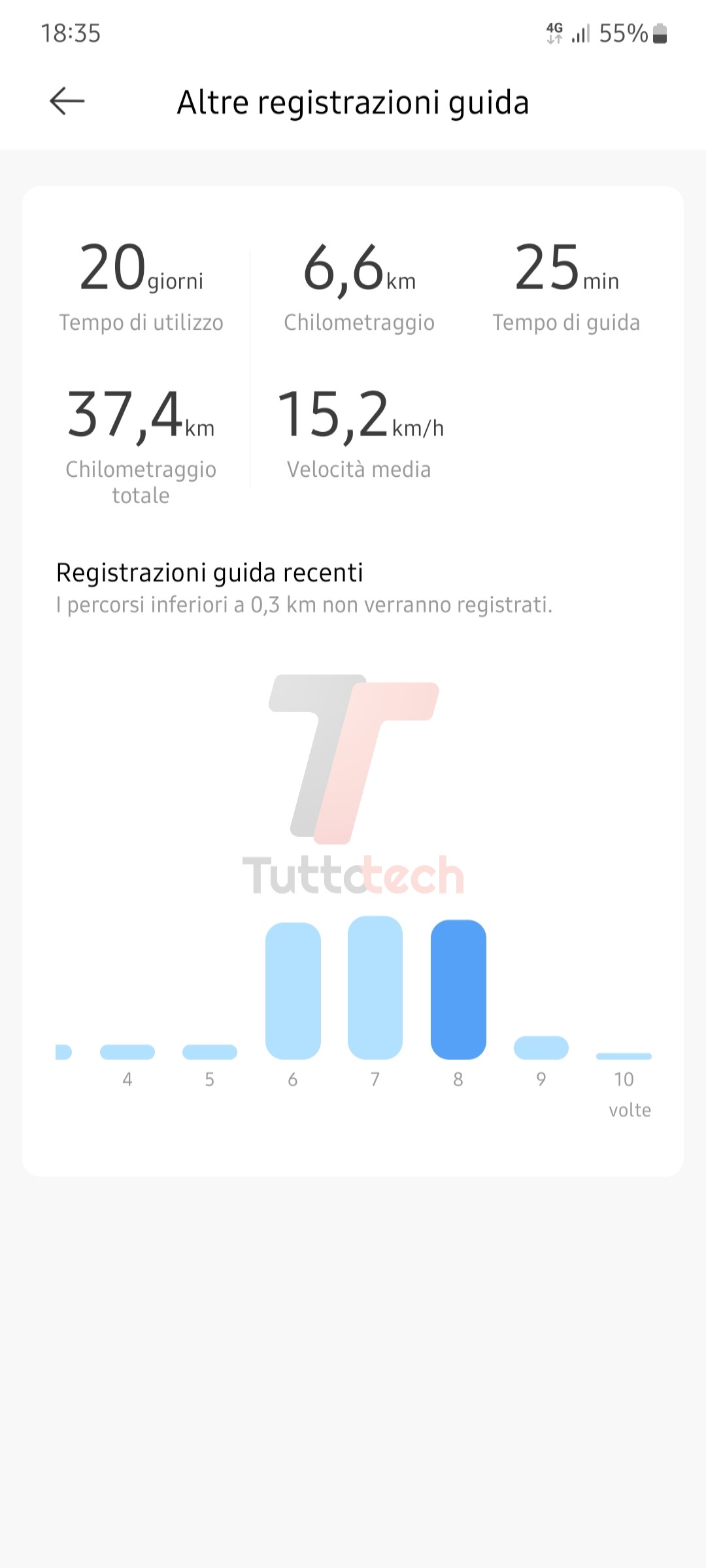The height and width of the screenshot is (1568, 706).
Task: Select ride number 7 bar in the chart
Action: pos(375,987)
